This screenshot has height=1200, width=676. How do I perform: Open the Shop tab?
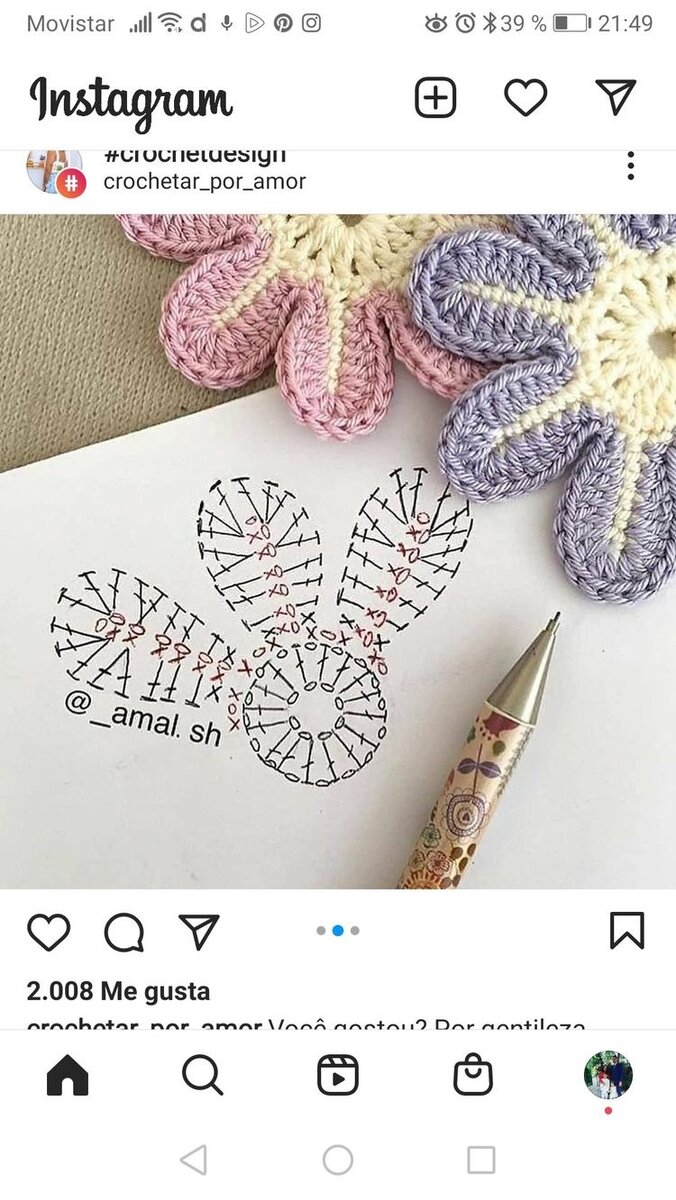(x=473, y=1076)
